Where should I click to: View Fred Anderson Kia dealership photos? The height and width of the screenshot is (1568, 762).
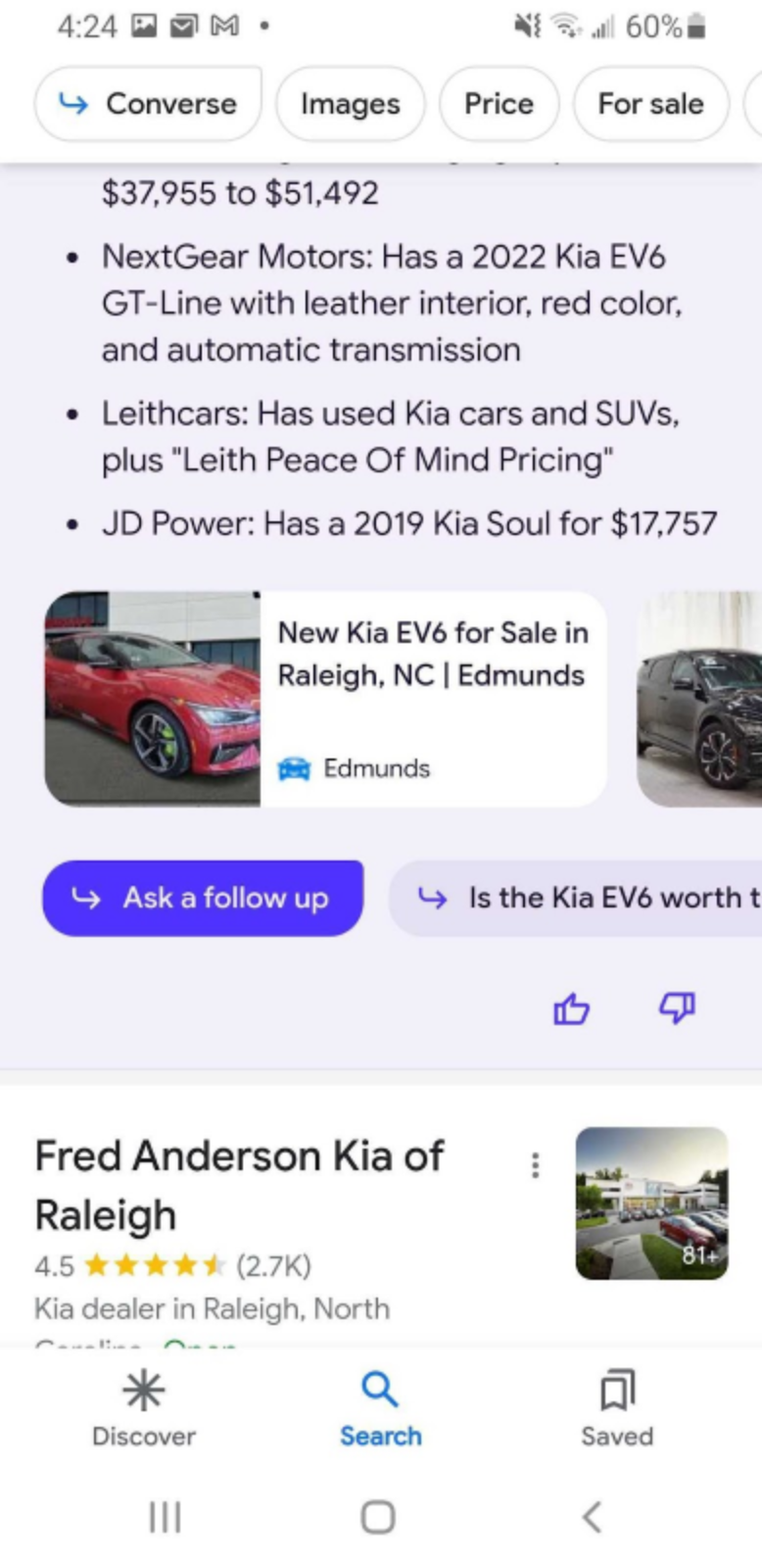[x=651, y=1203]
